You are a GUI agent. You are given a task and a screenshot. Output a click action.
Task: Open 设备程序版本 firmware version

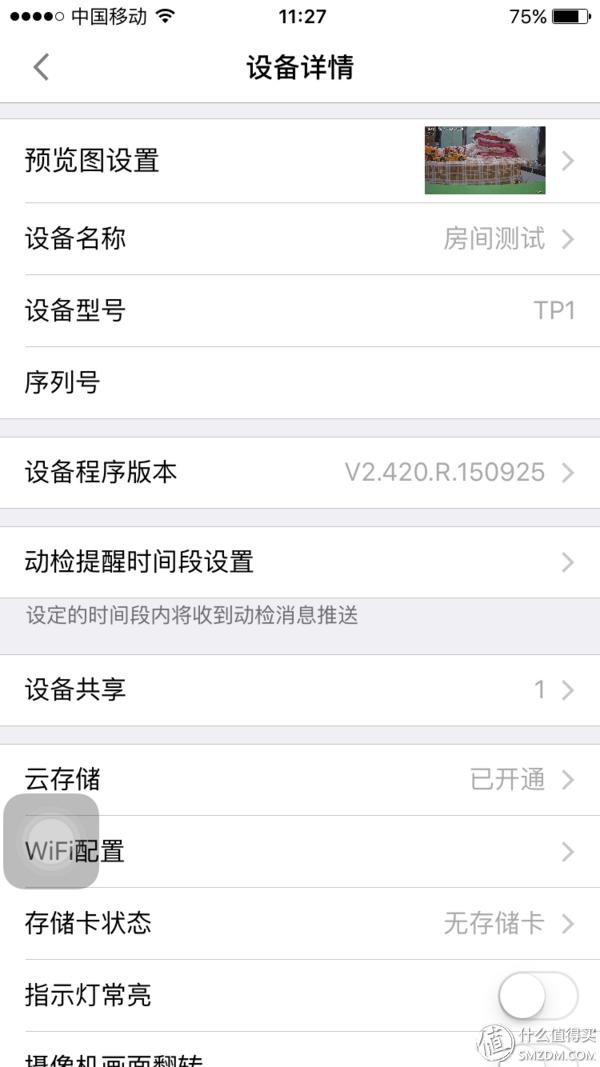click(x=300, y=472)
